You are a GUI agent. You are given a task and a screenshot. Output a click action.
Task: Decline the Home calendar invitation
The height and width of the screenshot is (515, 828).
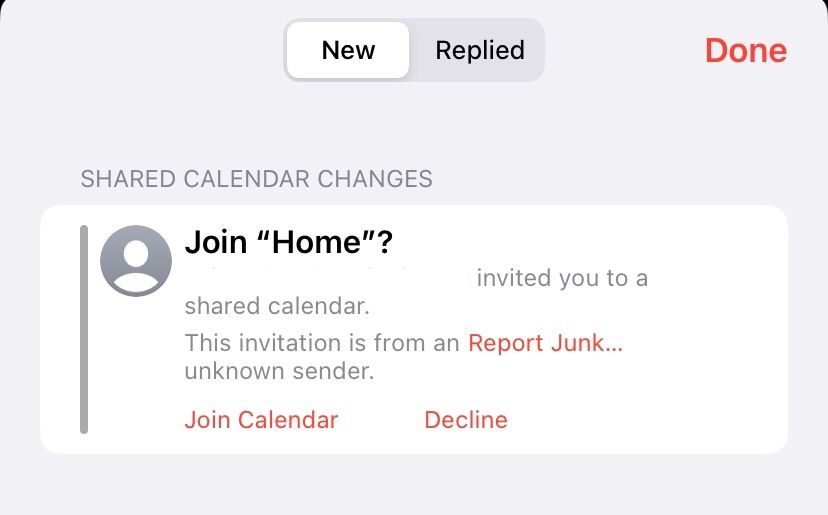click(466, 420)
